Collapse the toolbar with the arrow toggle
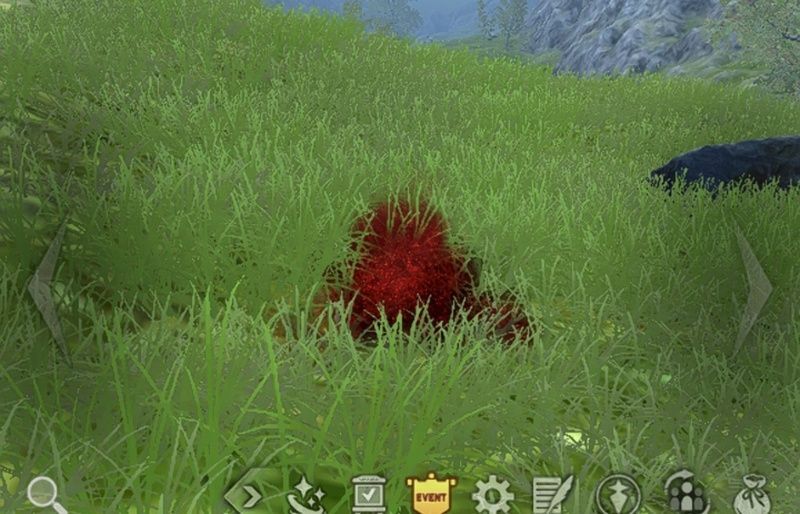 [x=245, y=495]
